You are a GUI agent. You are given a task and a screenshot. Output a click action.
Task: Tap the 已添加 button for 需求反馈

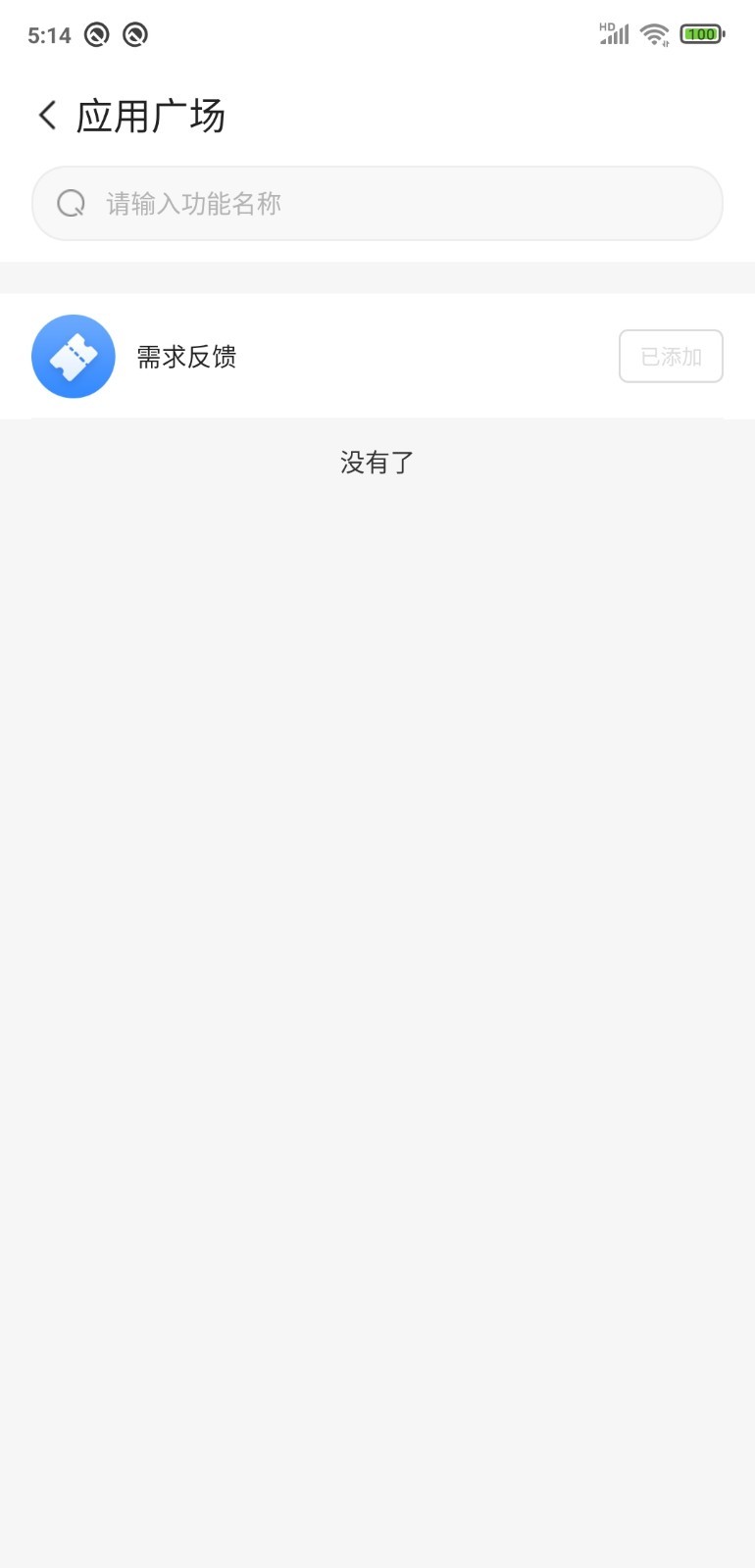671,356
